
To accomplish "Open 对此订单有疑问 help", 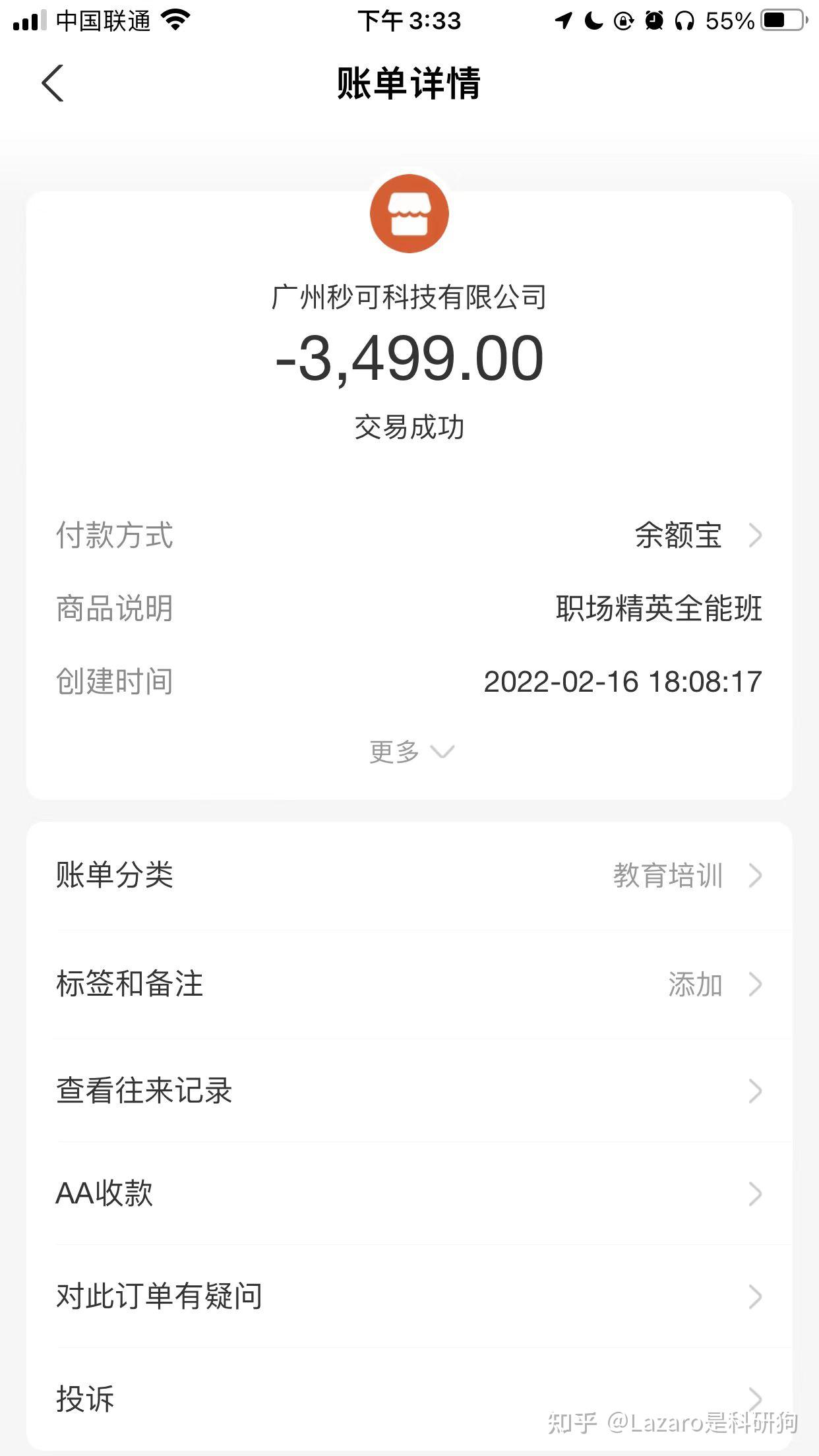I will [x=409, y=1296].
